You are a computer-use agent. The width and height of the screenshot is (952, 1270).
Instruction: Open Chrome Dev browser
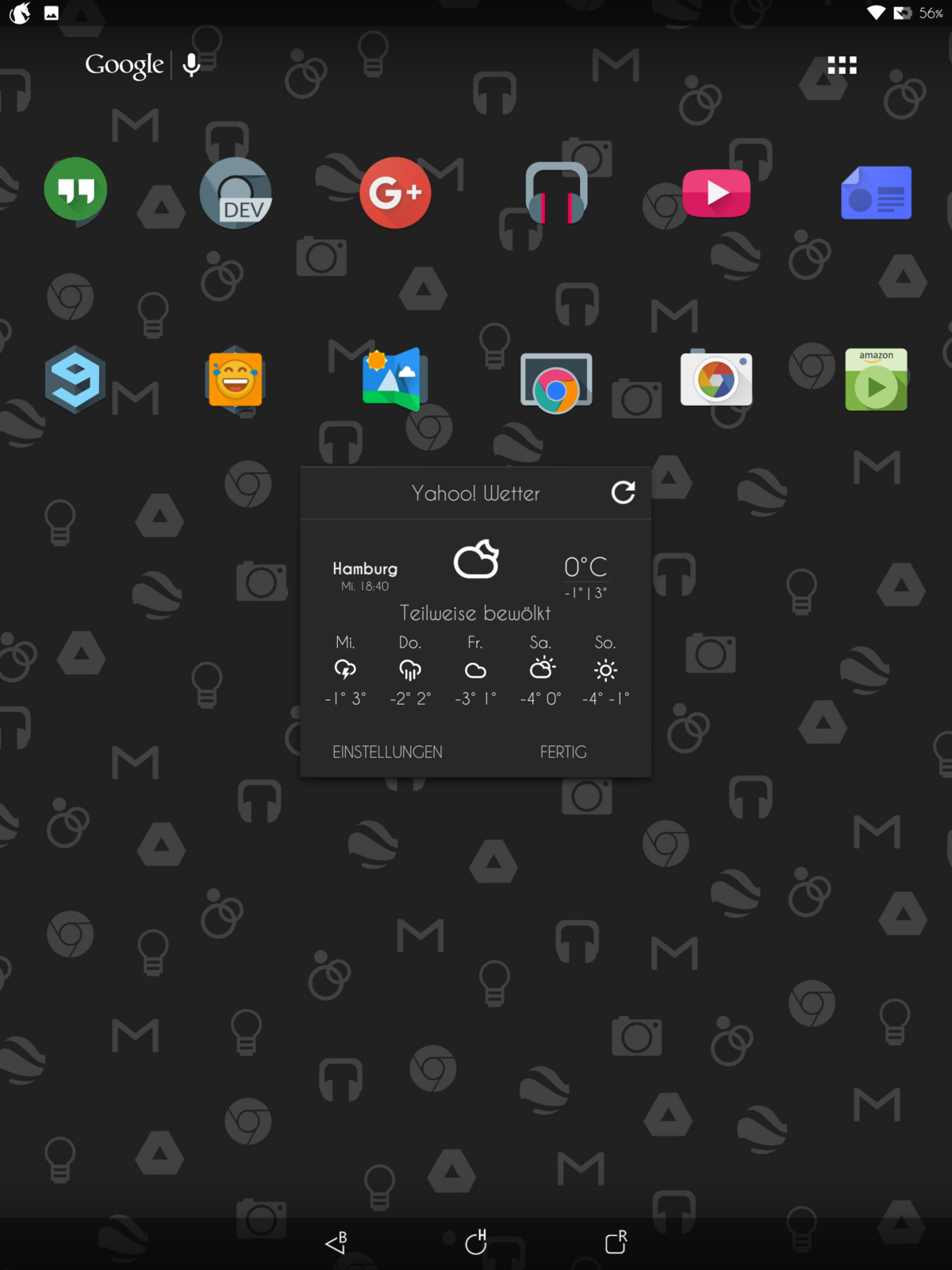pyautogui.click(x=236, y=193)
